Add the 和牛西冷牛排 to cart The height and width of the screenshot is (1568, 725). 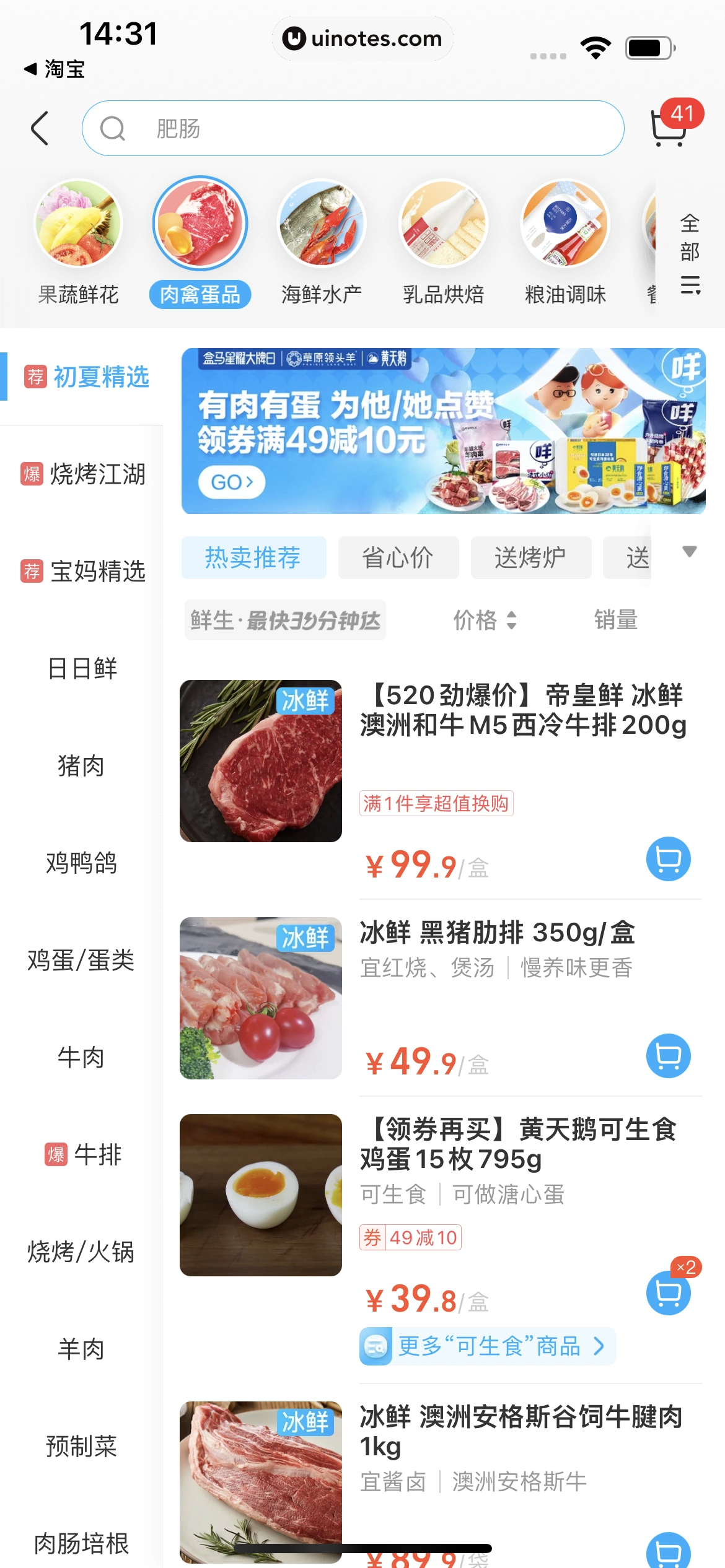tap(668, 859)
